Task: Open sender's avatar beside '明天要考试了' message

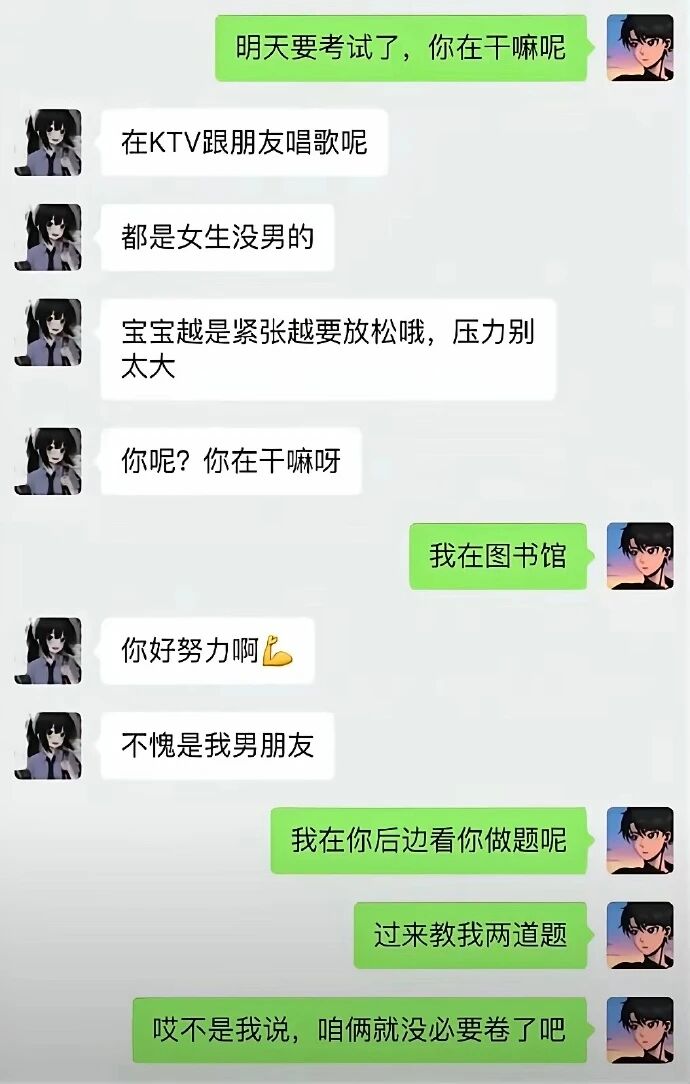Action: pos(640,47)
